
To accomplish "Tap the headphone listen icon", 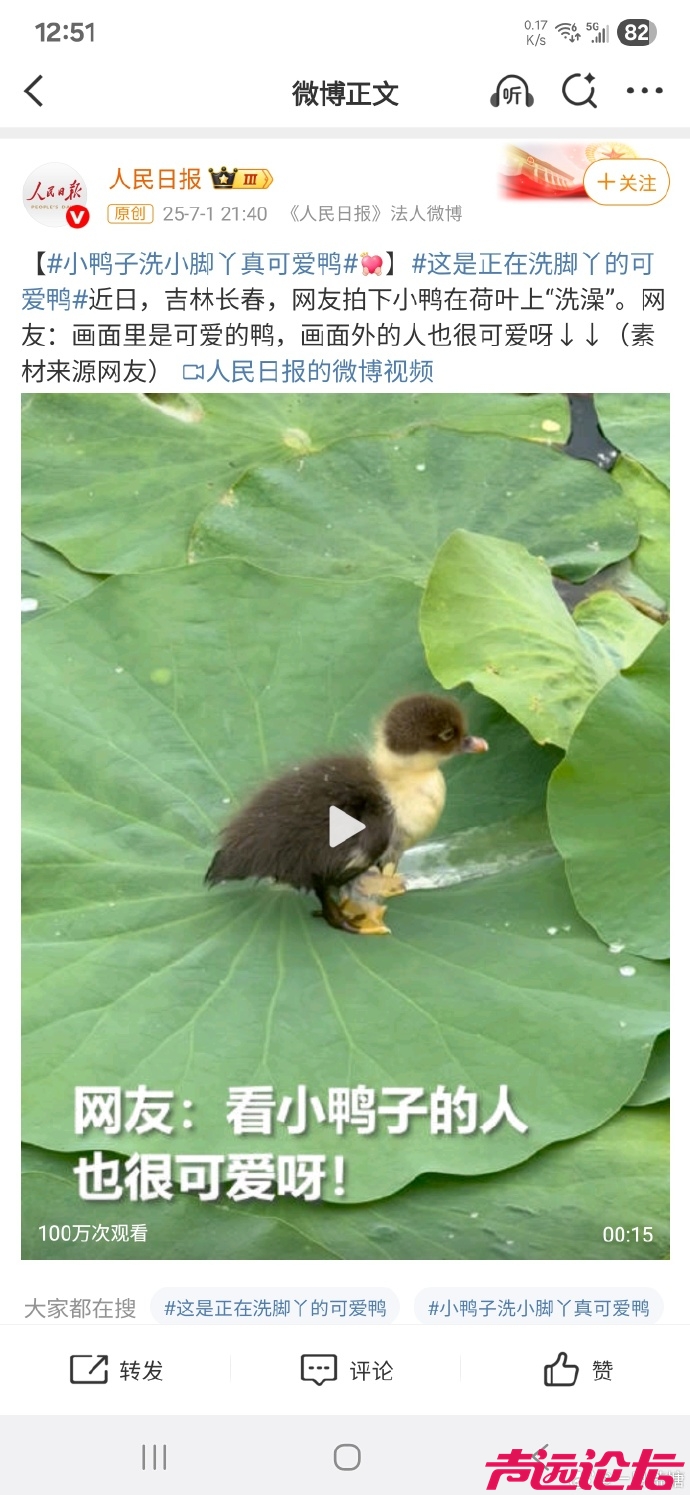I will click(x=511, y=92).
